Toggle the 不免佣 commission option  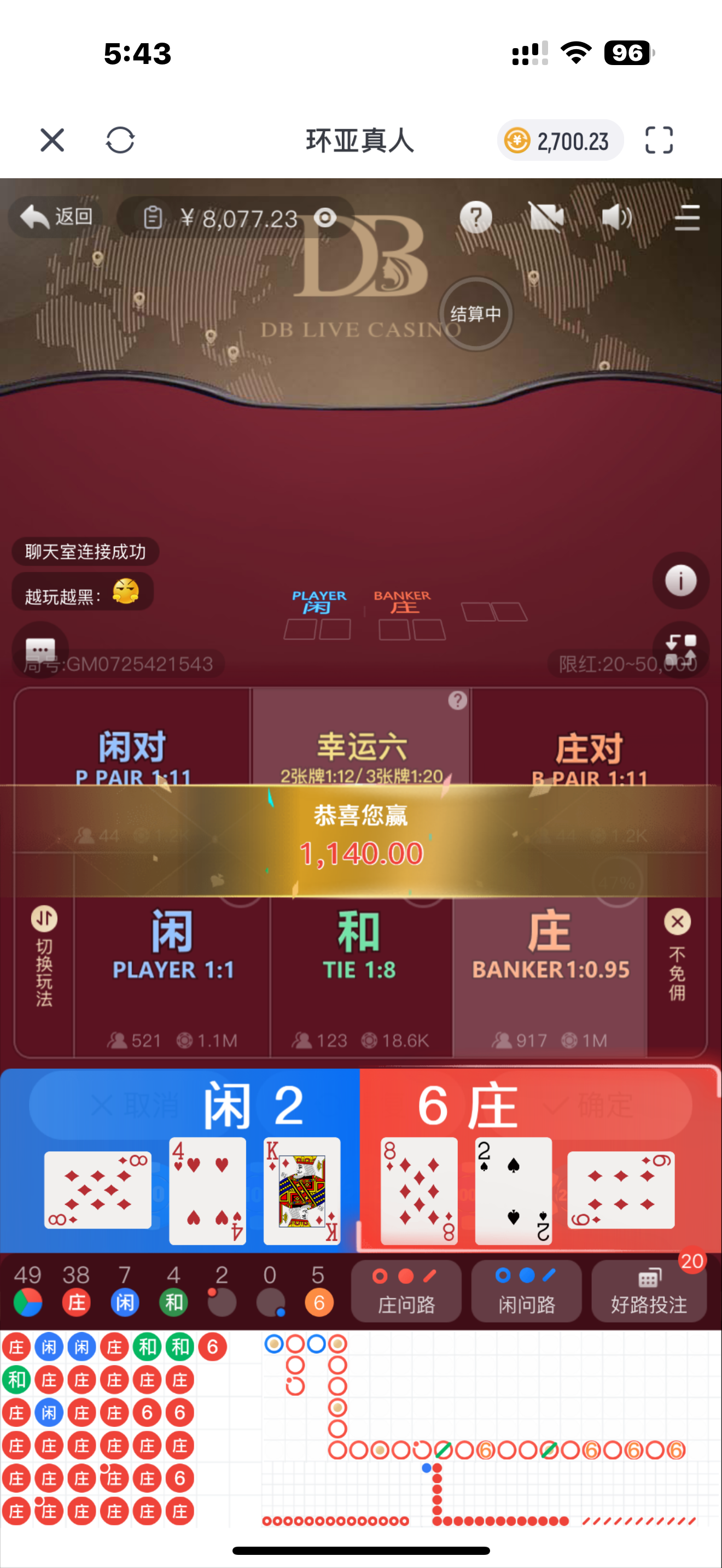677,957
